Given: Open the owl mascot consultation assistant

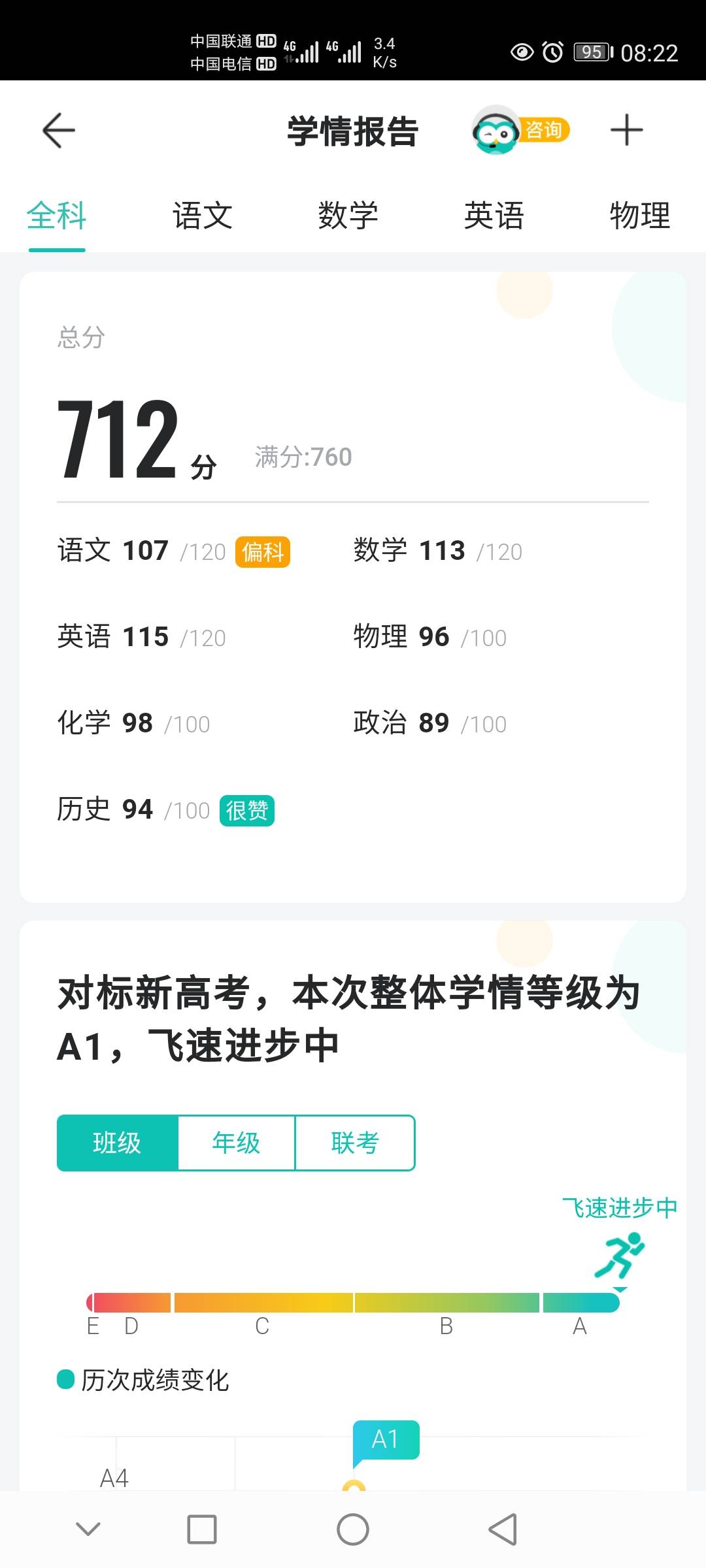Looking at the screenshot, I should click(x=495, y=130).
